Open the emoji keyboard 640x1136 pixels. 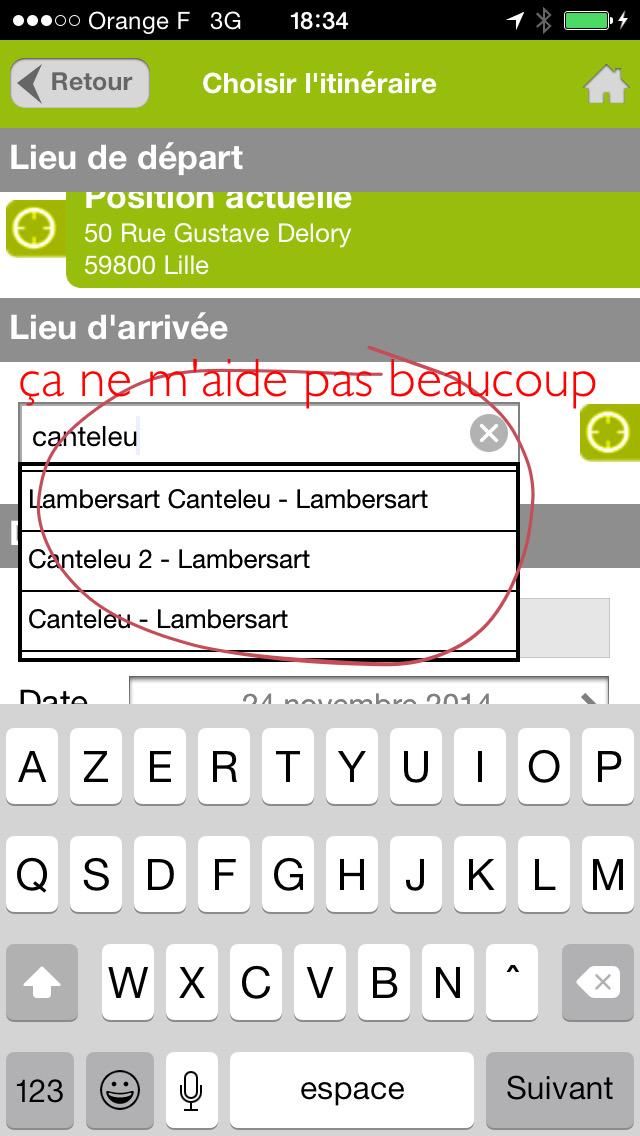point(119,1089)
